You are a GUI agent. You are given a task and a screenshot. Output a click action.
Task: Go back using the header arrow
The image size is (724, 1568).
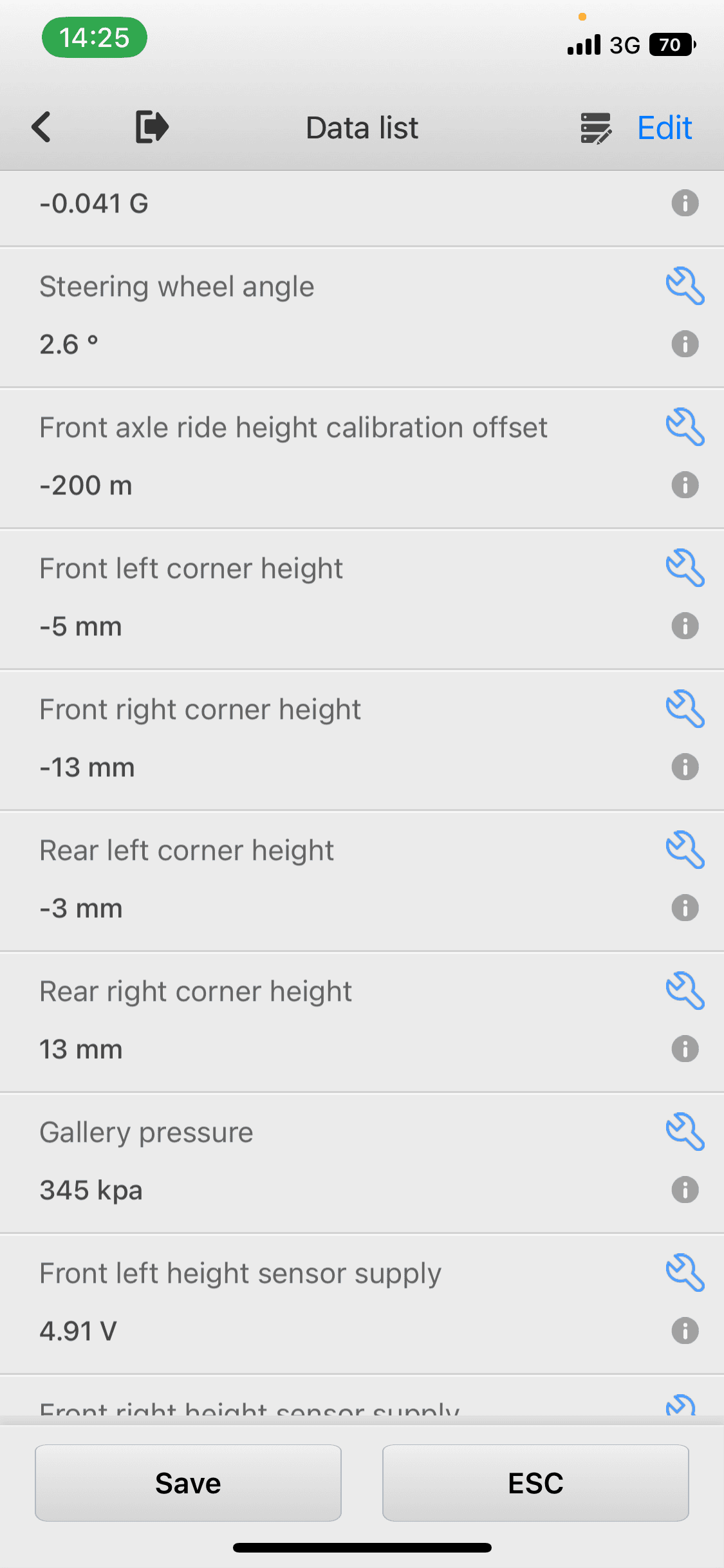click(41, 127)
